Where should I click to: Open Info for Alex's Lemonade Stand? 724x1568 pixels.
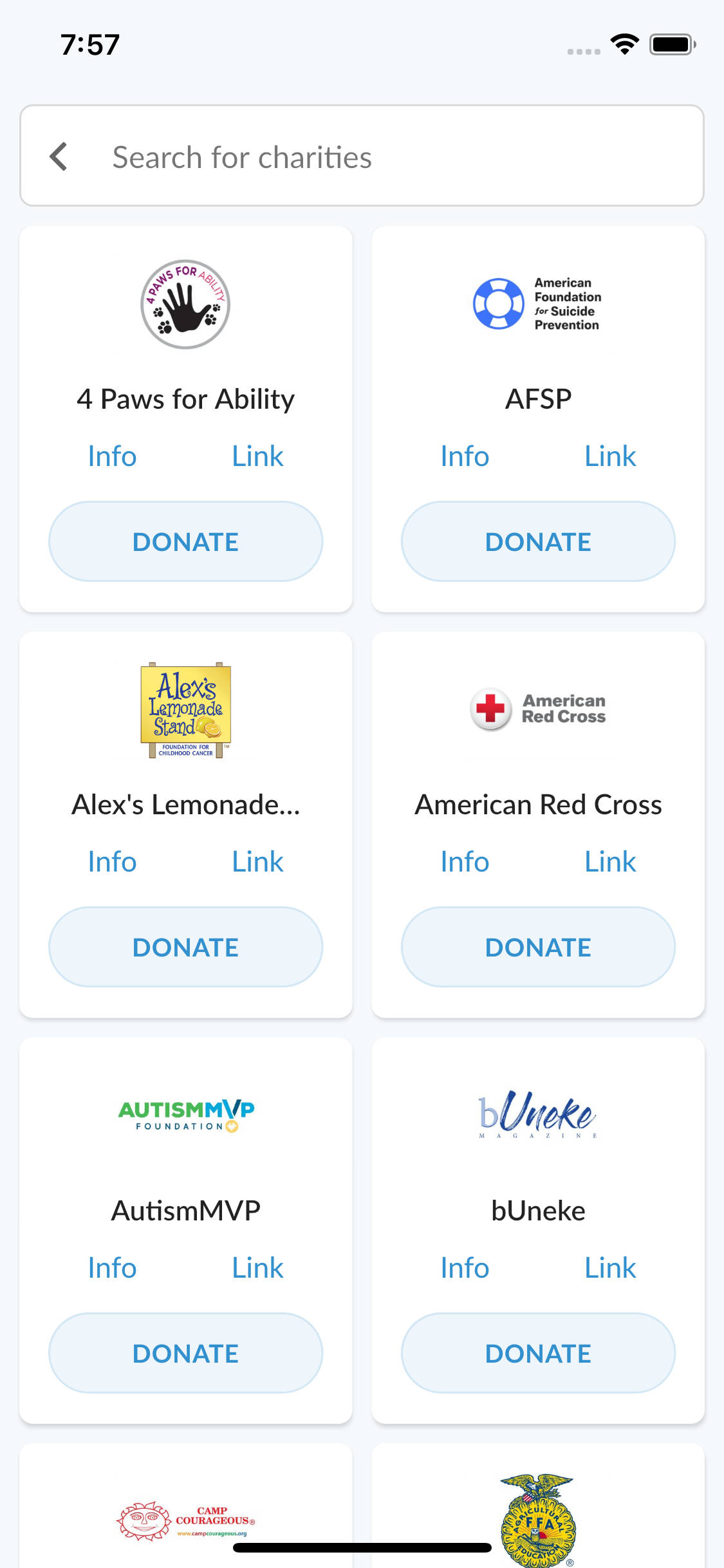(112, 861)
